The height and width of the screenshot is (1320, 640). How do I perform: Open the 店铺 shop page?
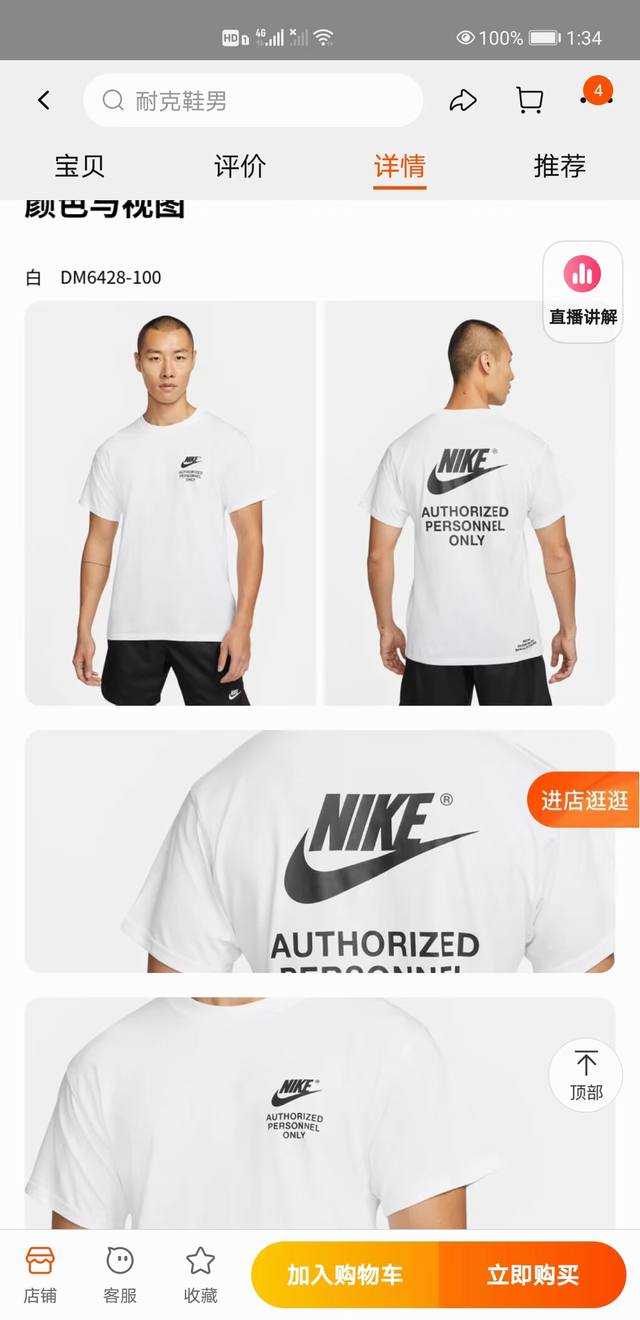[x=40, y=1275]
